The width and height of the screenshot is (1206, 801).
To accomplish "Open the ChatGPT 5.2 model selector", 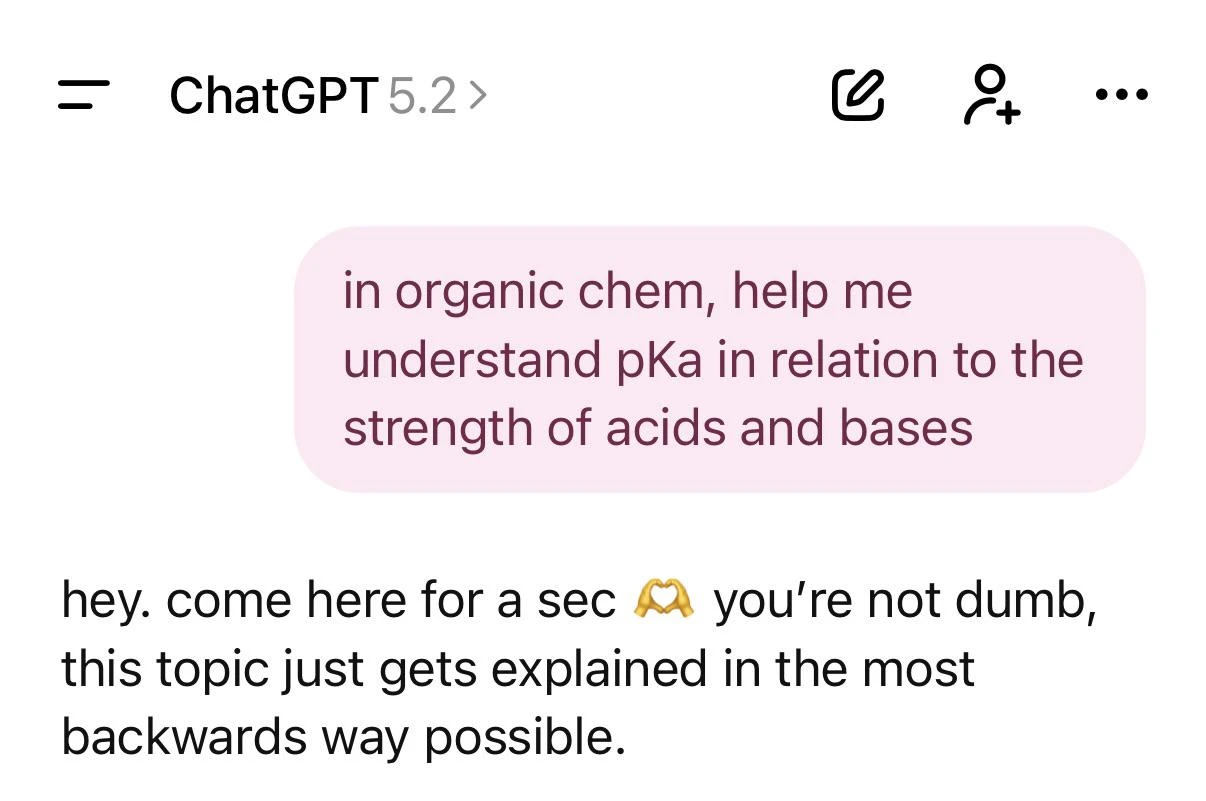I will tap(328, 96).
